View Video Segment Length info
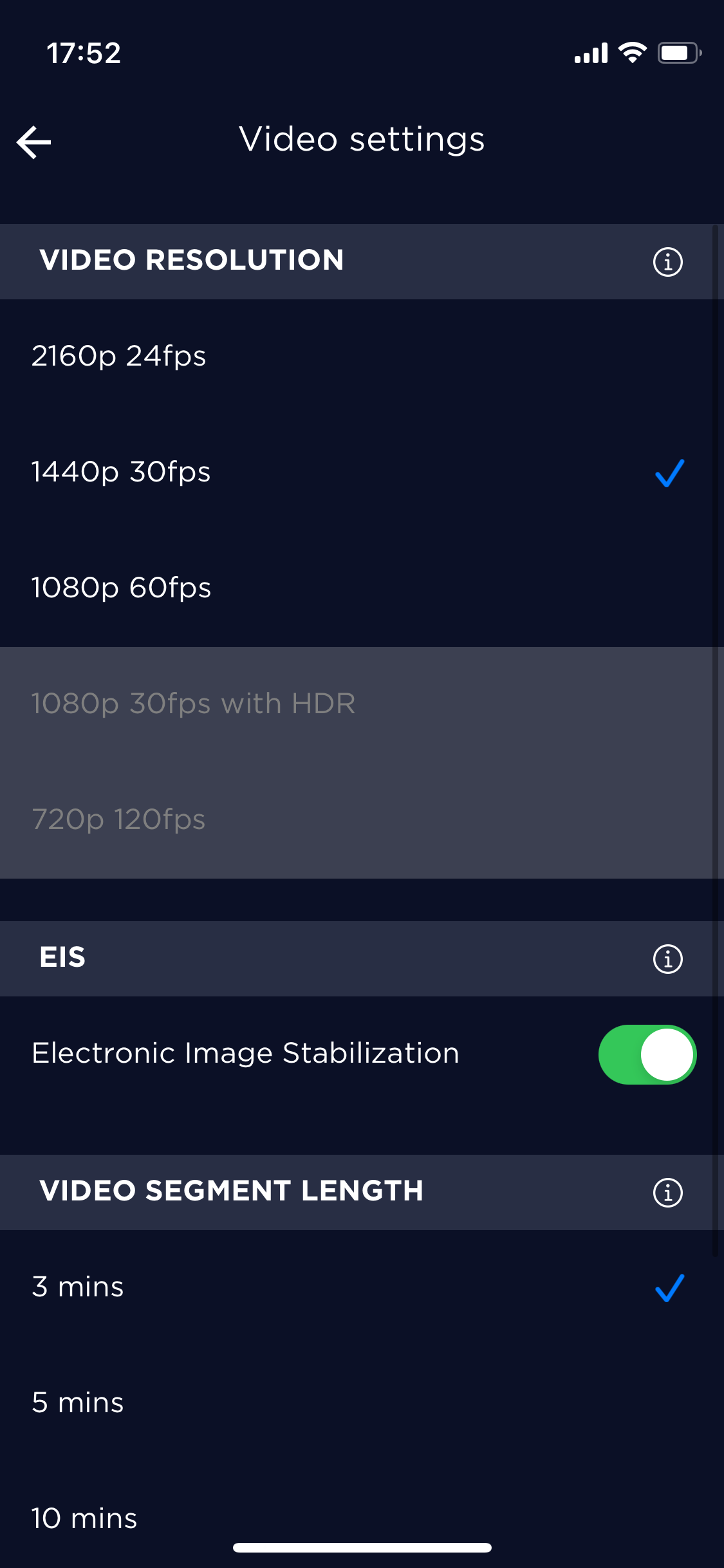 (667, 1193)
